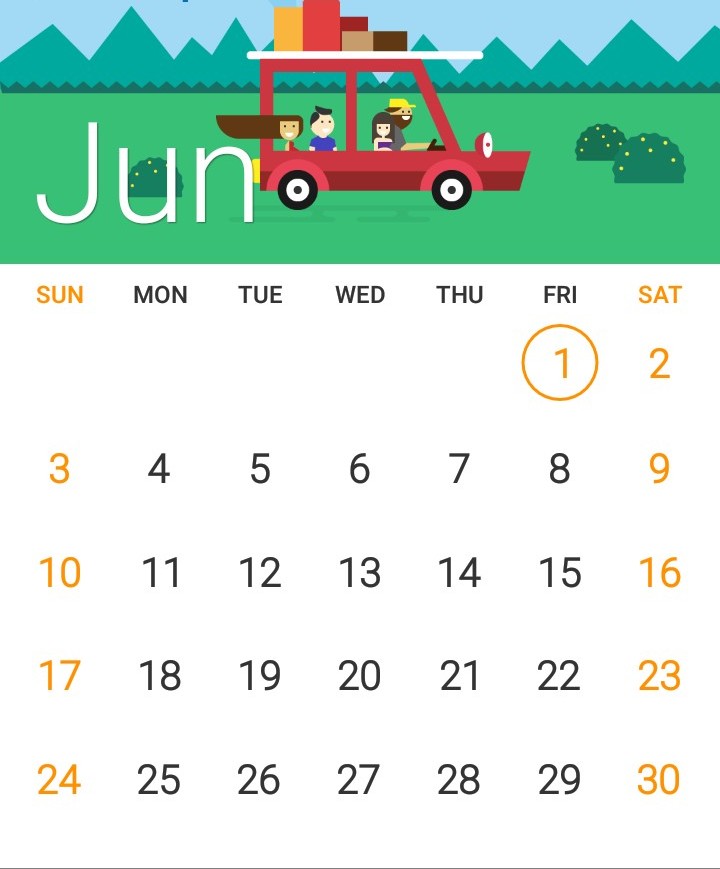
Task: Open June 14
Action: point(460,573)
